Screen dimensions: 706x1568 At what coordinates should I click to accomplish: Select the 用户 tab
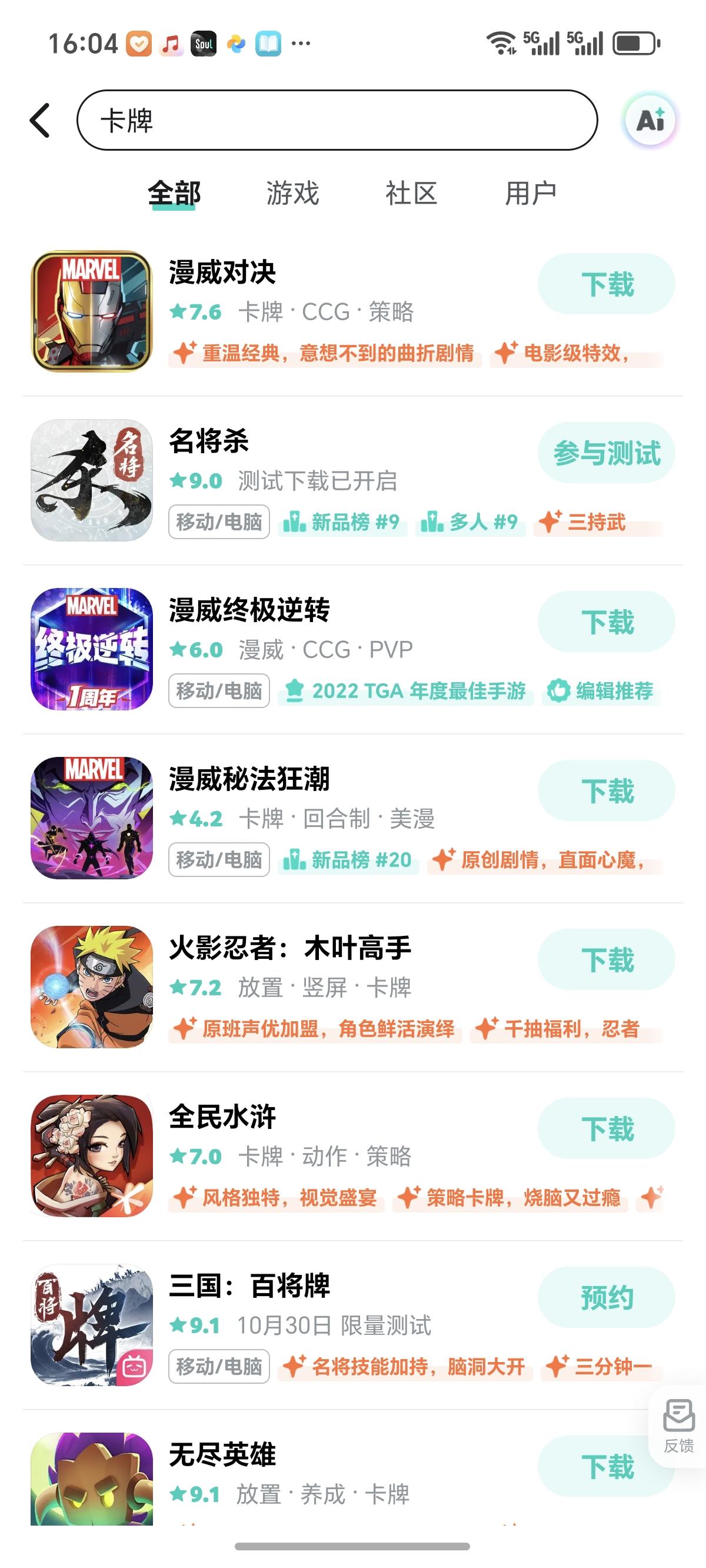click(x=530, y=194)
